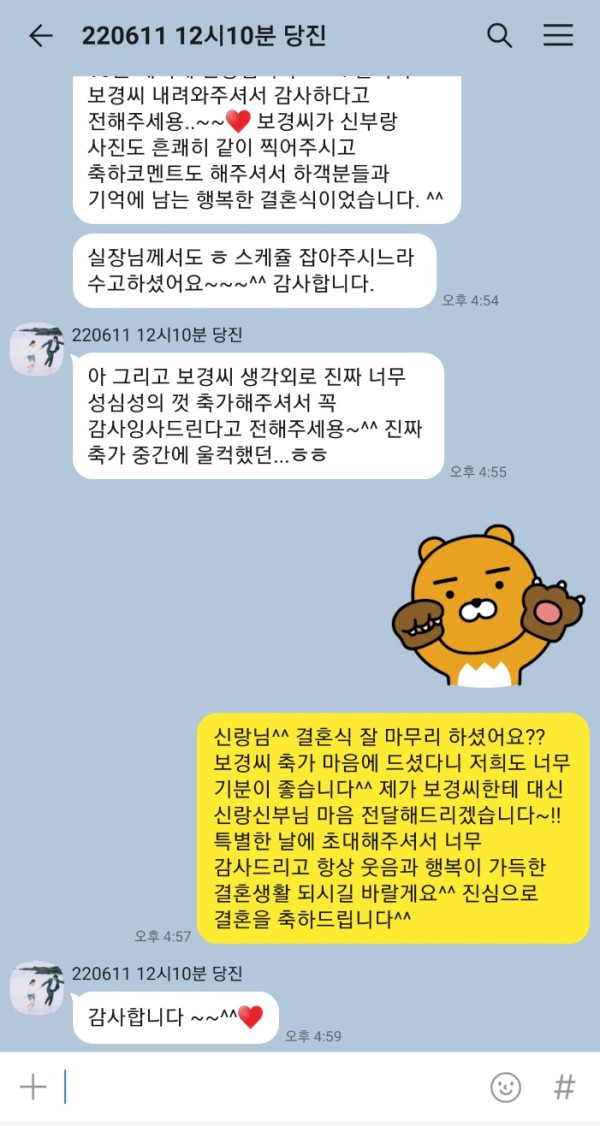Open the emoticon picker
The height and width of the screenshot is (1126, 600).
506,1087
